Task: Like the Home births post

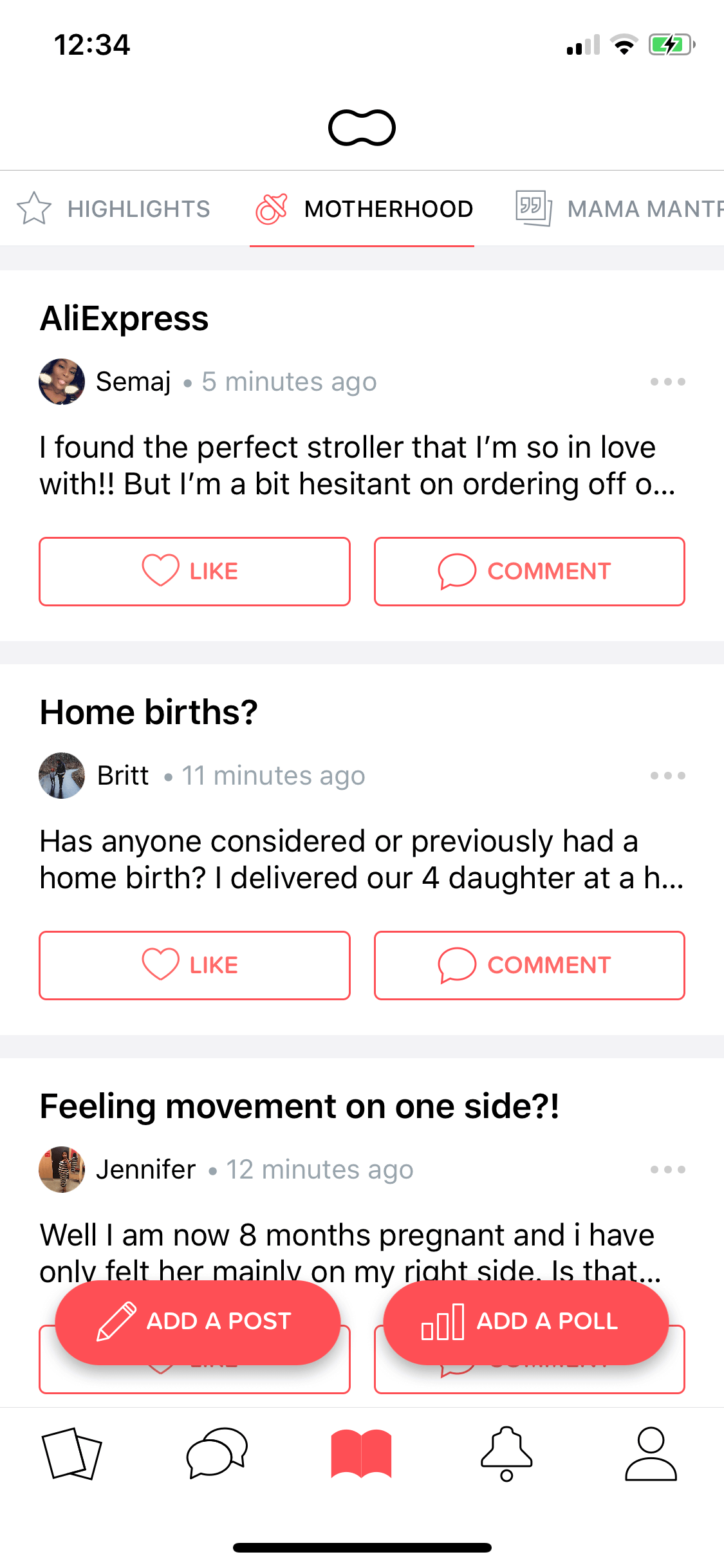Action: (194, 966)
